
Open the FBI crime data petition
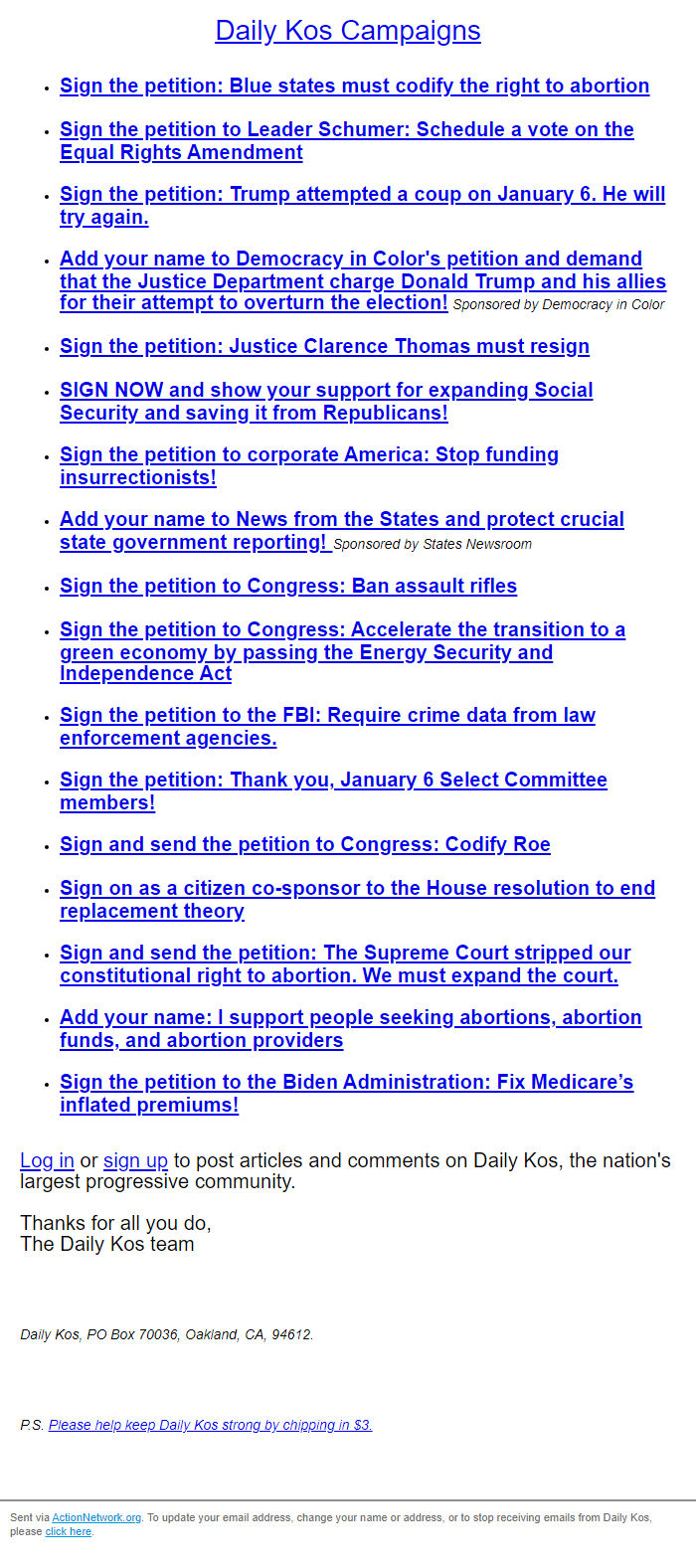click(x=327, y=726)
